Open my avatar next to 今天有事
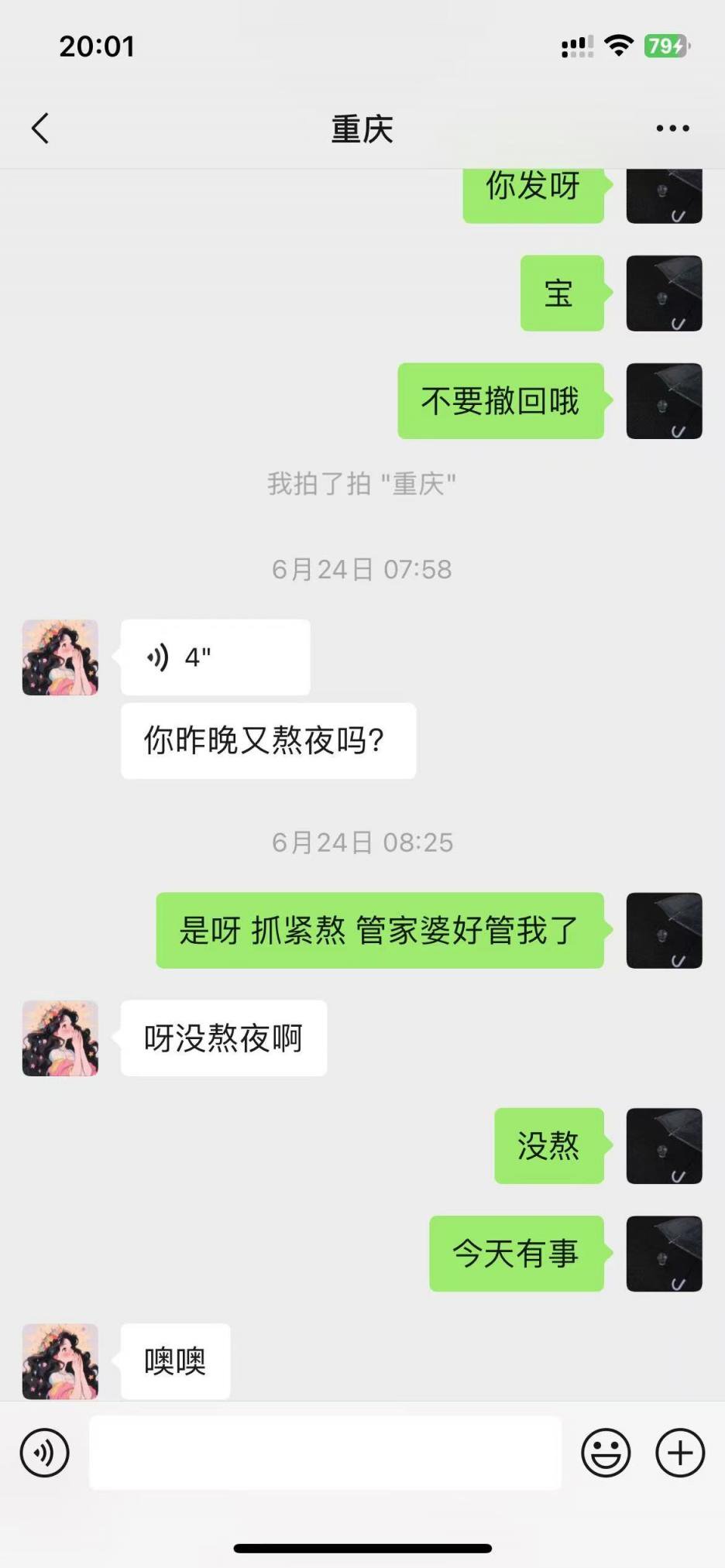 664,1254
